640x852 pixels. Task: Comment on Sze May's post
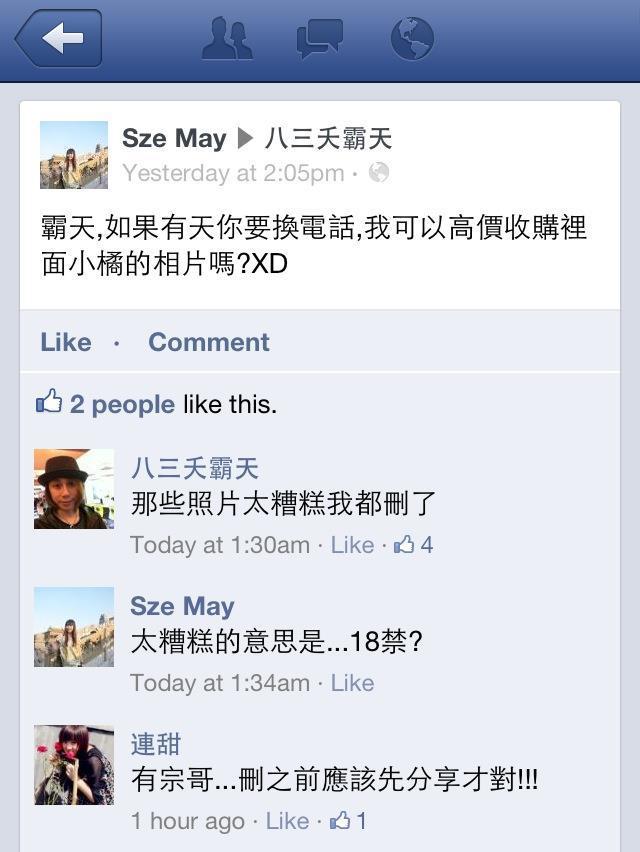pos(208,342)
